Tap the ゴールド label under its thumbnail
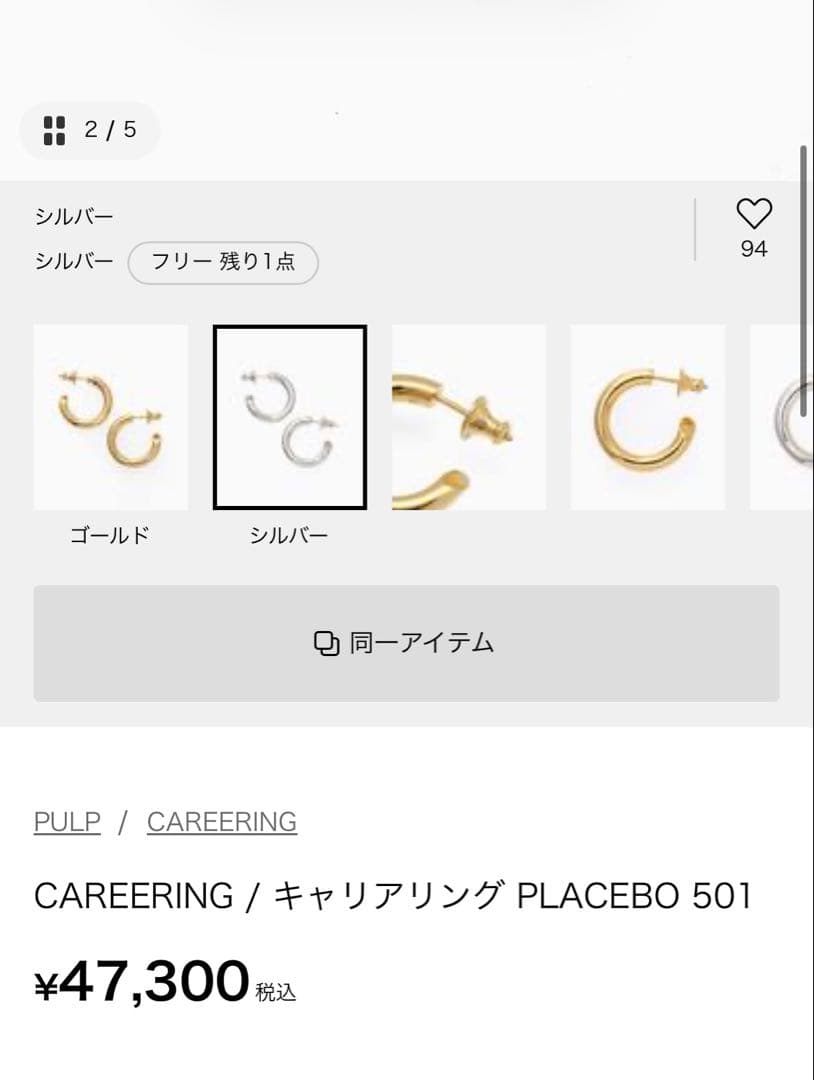The height and width of the screenshot is (1080, 814). [110, 535]
